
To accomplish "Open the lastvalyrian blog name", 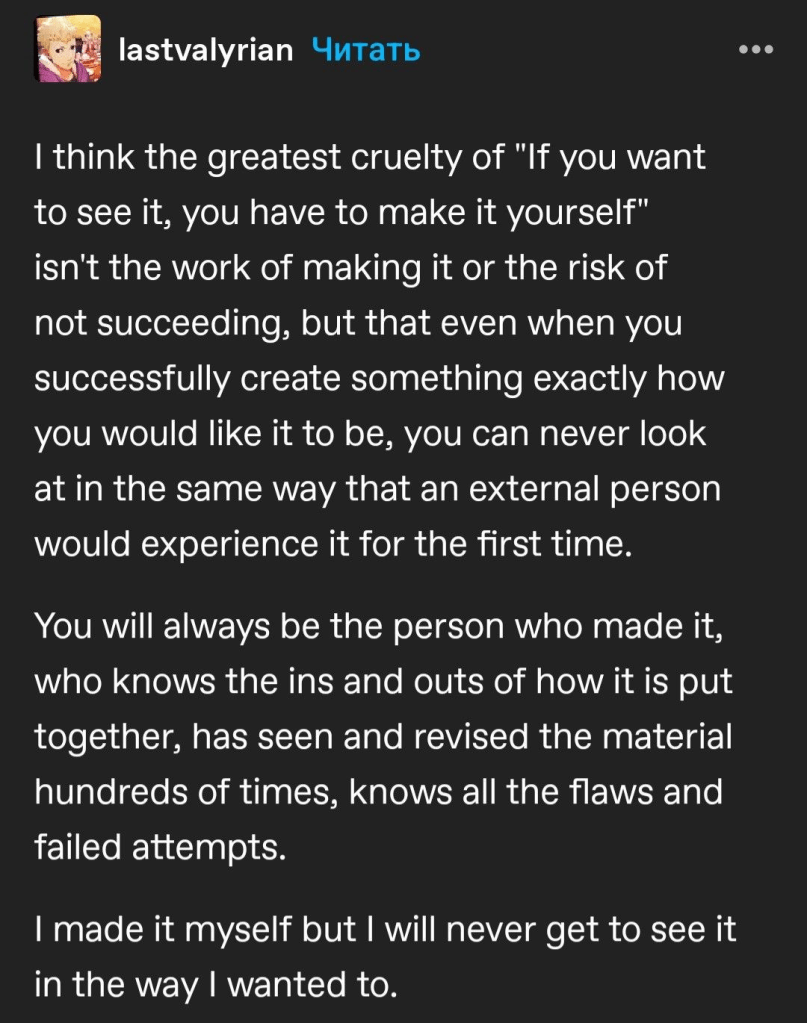I will click(x=206, y=49).
